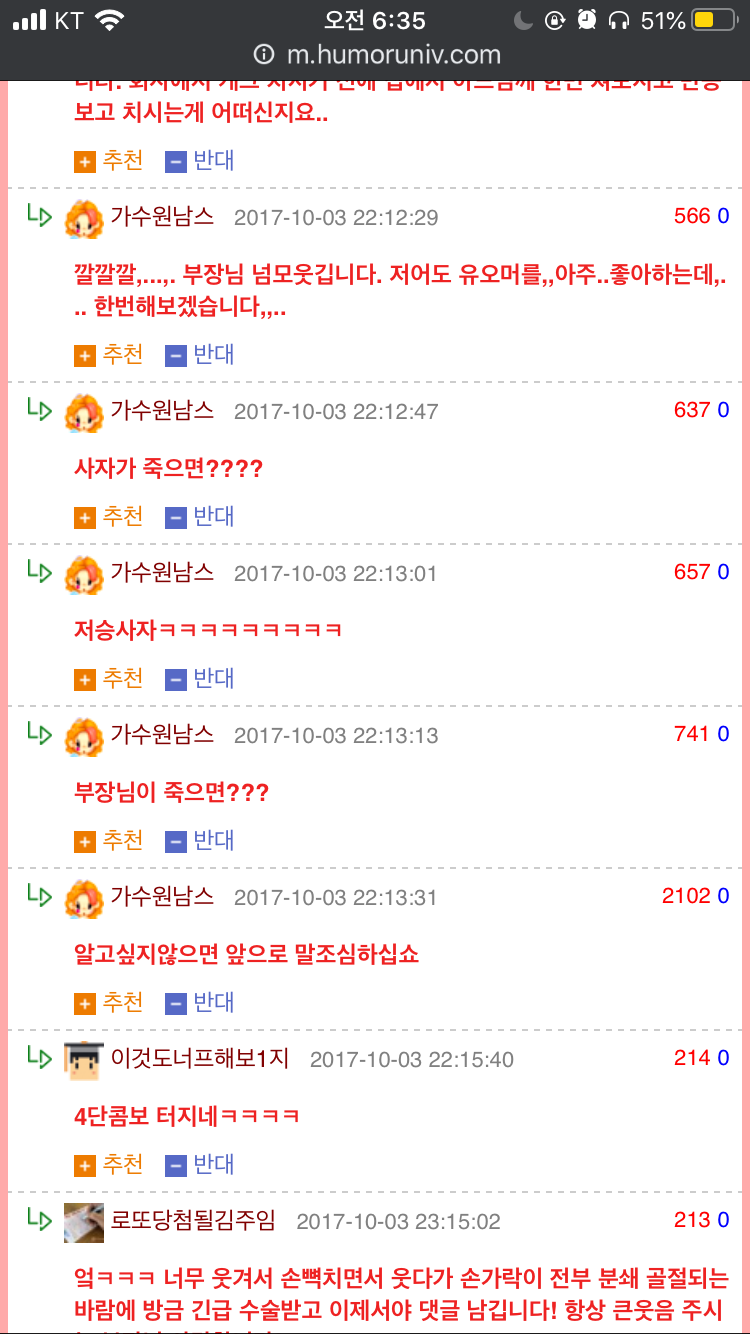Tap 반대 under the 부장님 넘모웃깁니다 comment

(200, 354)
